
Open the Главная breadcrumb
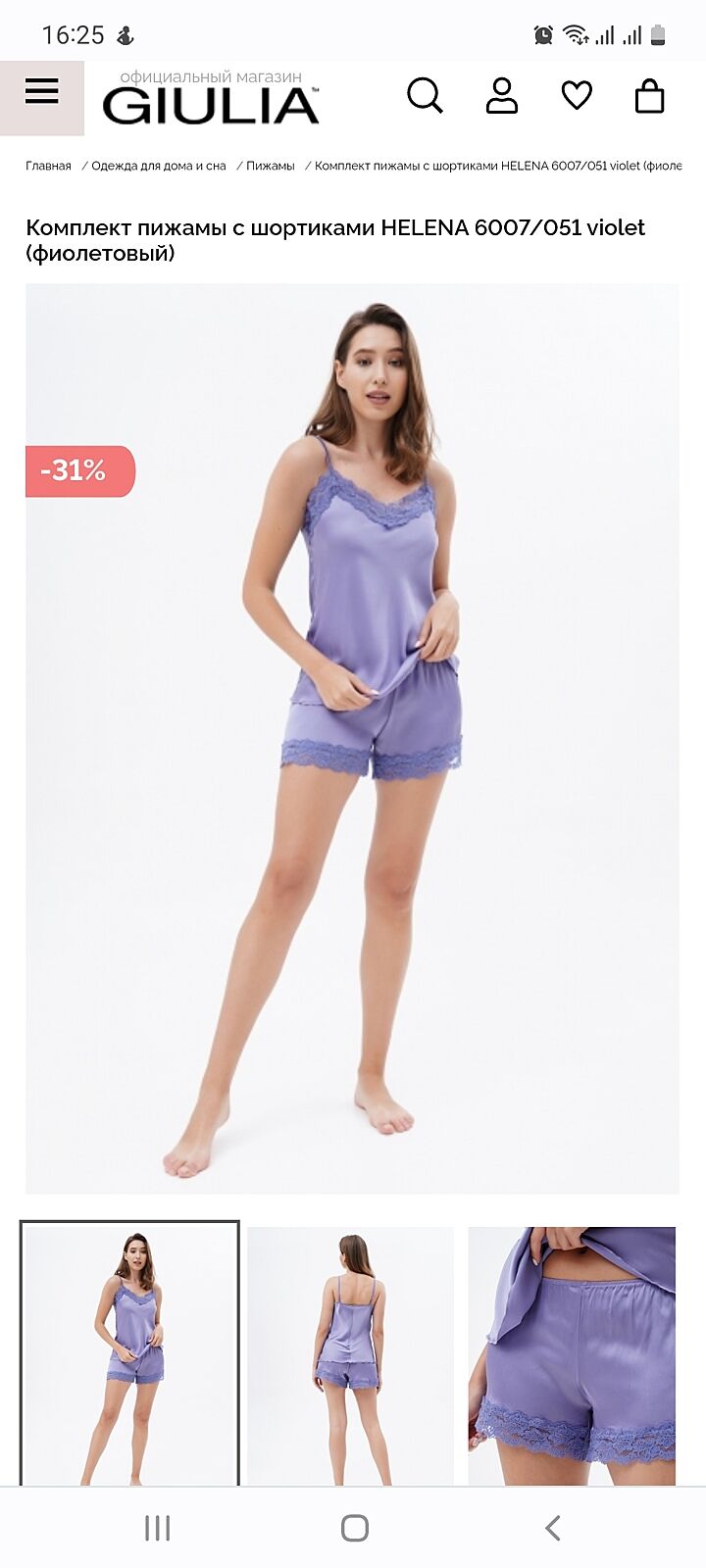48,166
